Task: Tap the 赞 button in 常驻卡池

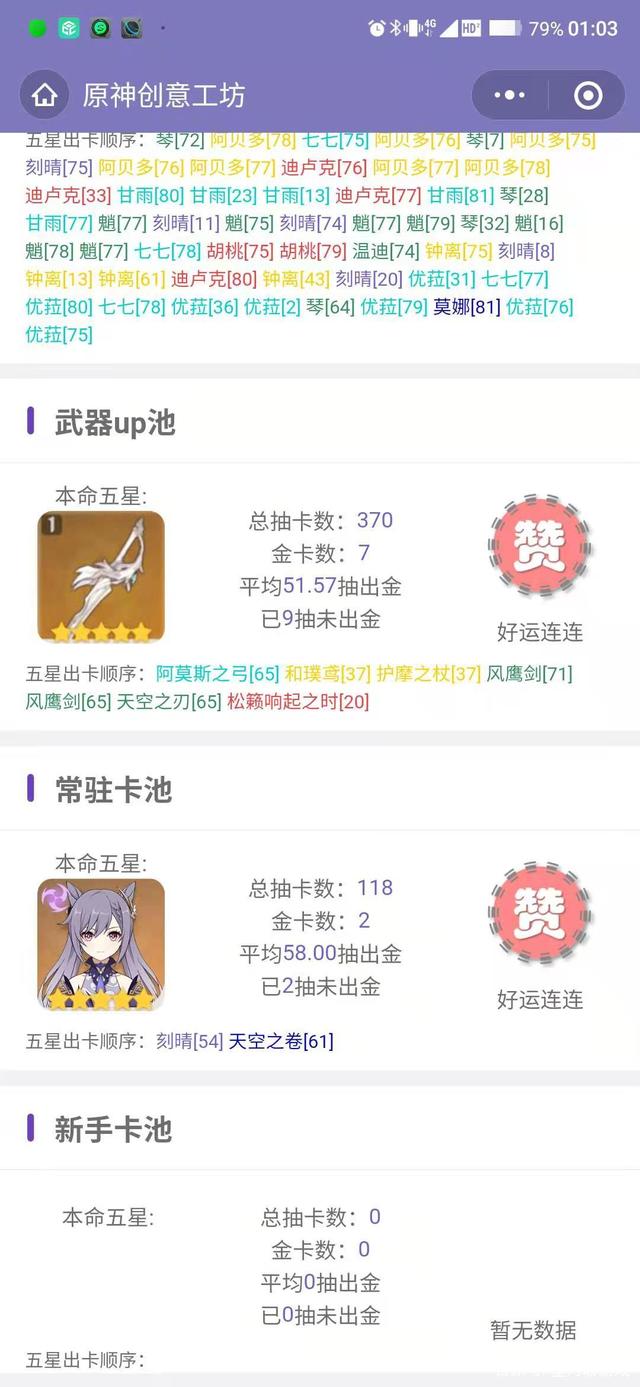Action: [540, 914]
